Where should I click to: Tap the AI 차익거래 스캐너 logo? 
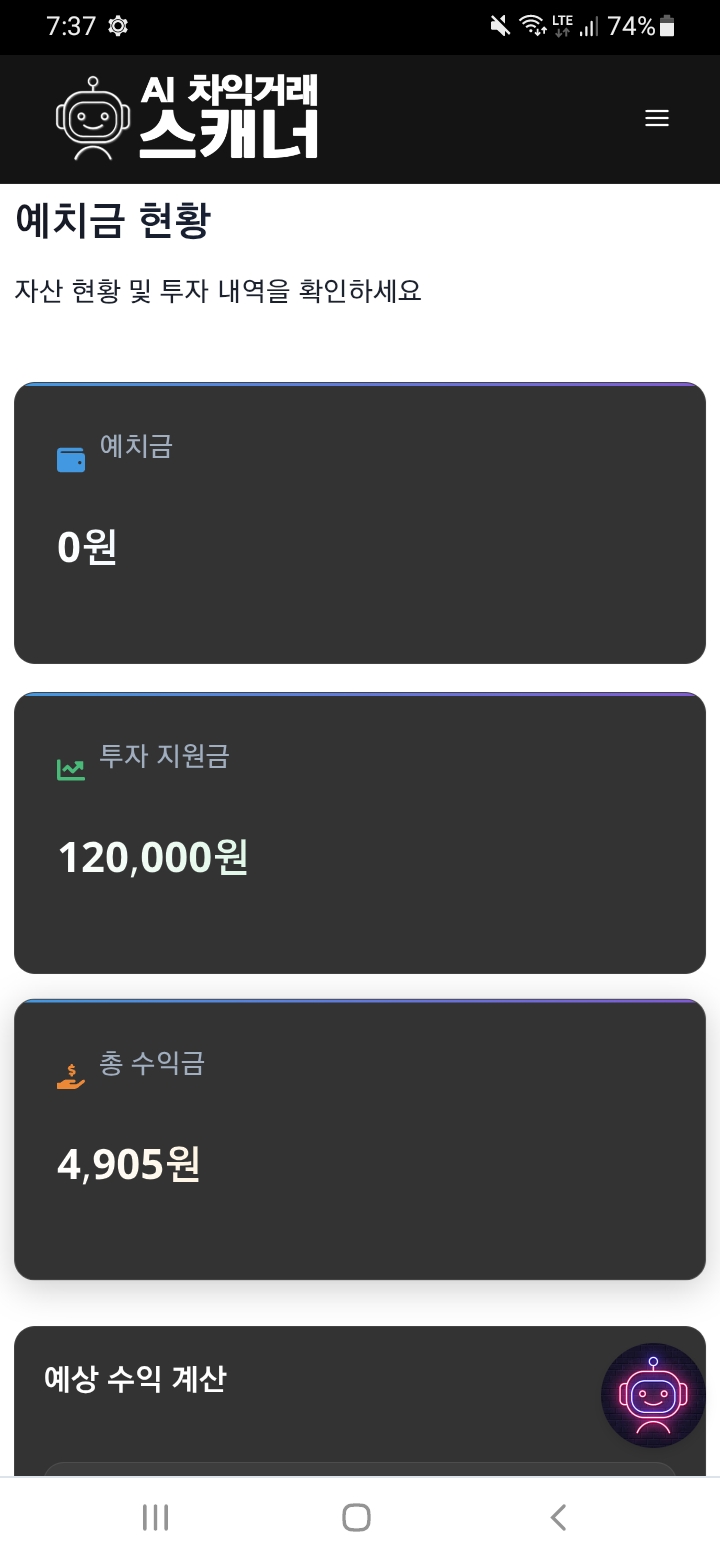coord(188,118)
